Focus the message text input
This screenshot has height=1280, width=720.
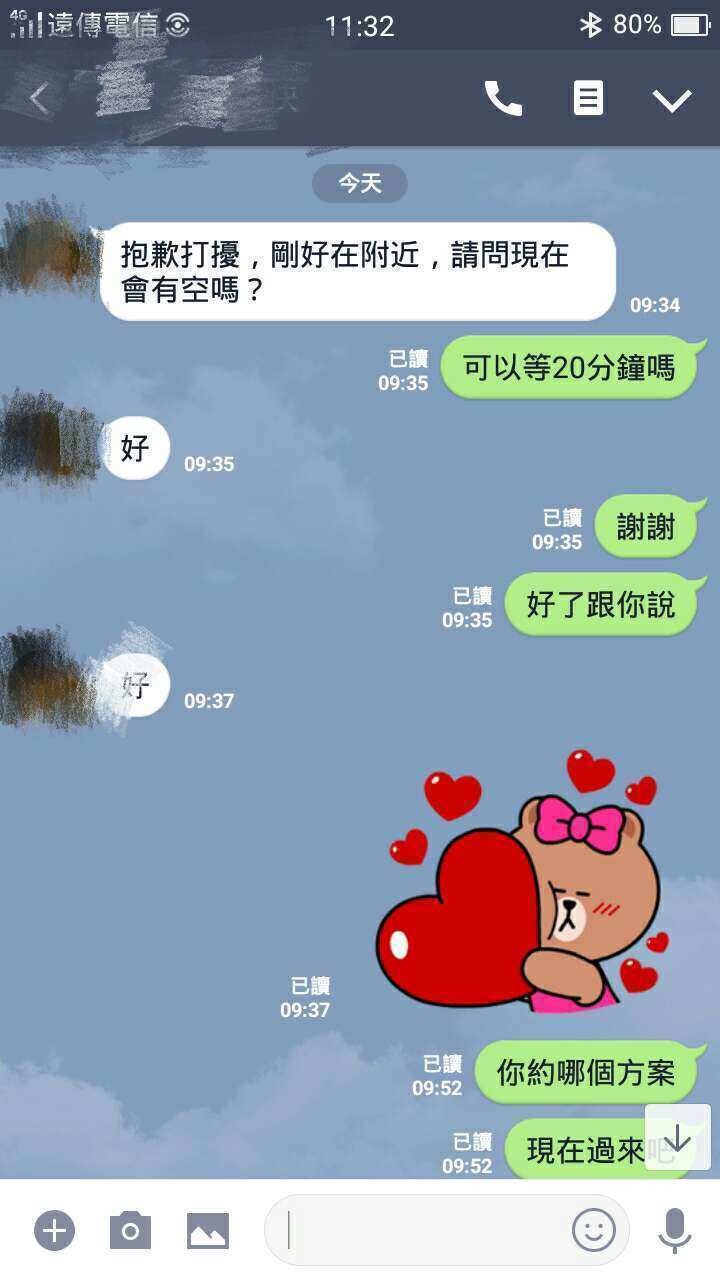[420, 1230]
